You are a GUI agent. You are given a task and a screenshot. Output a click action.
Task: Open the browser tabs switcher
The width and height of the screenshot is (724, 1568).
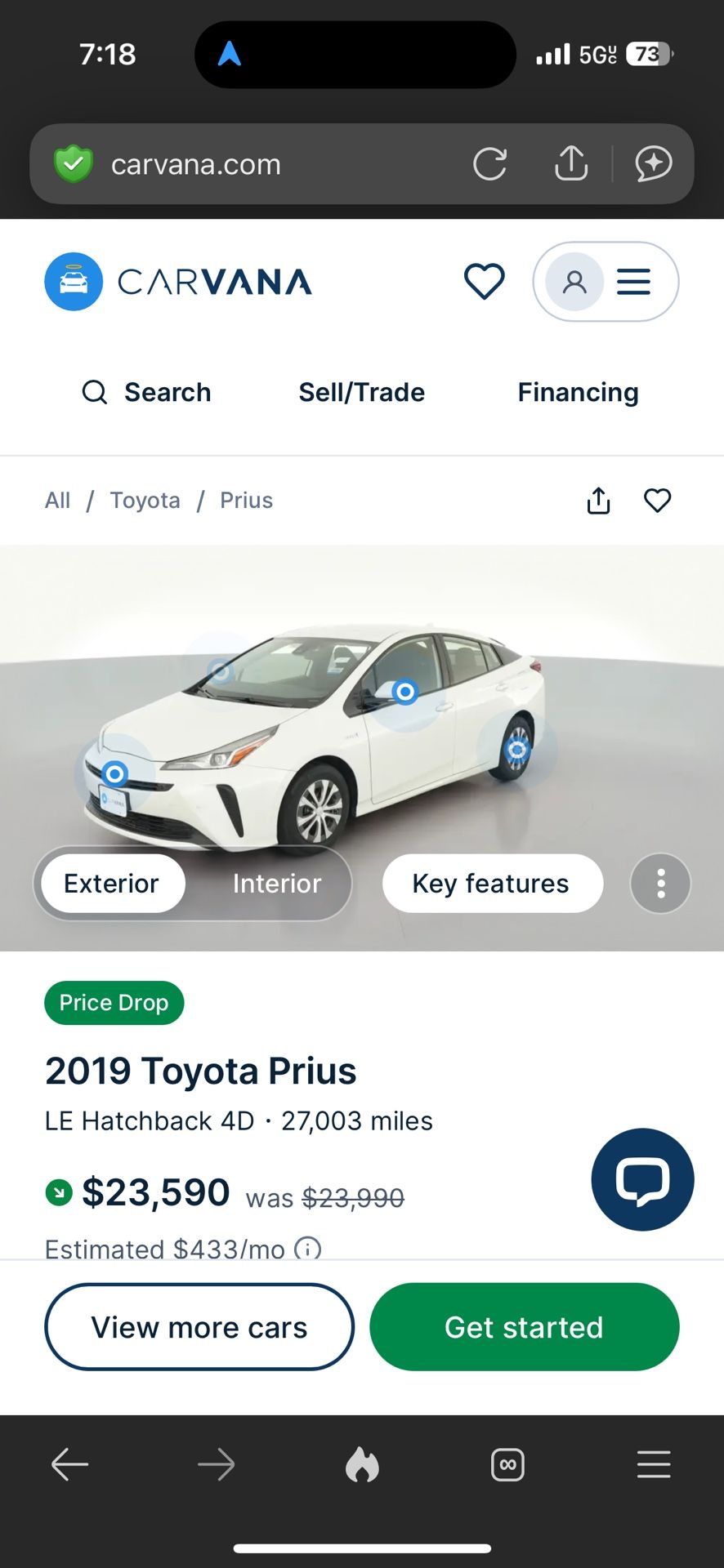pos(507,1464)
